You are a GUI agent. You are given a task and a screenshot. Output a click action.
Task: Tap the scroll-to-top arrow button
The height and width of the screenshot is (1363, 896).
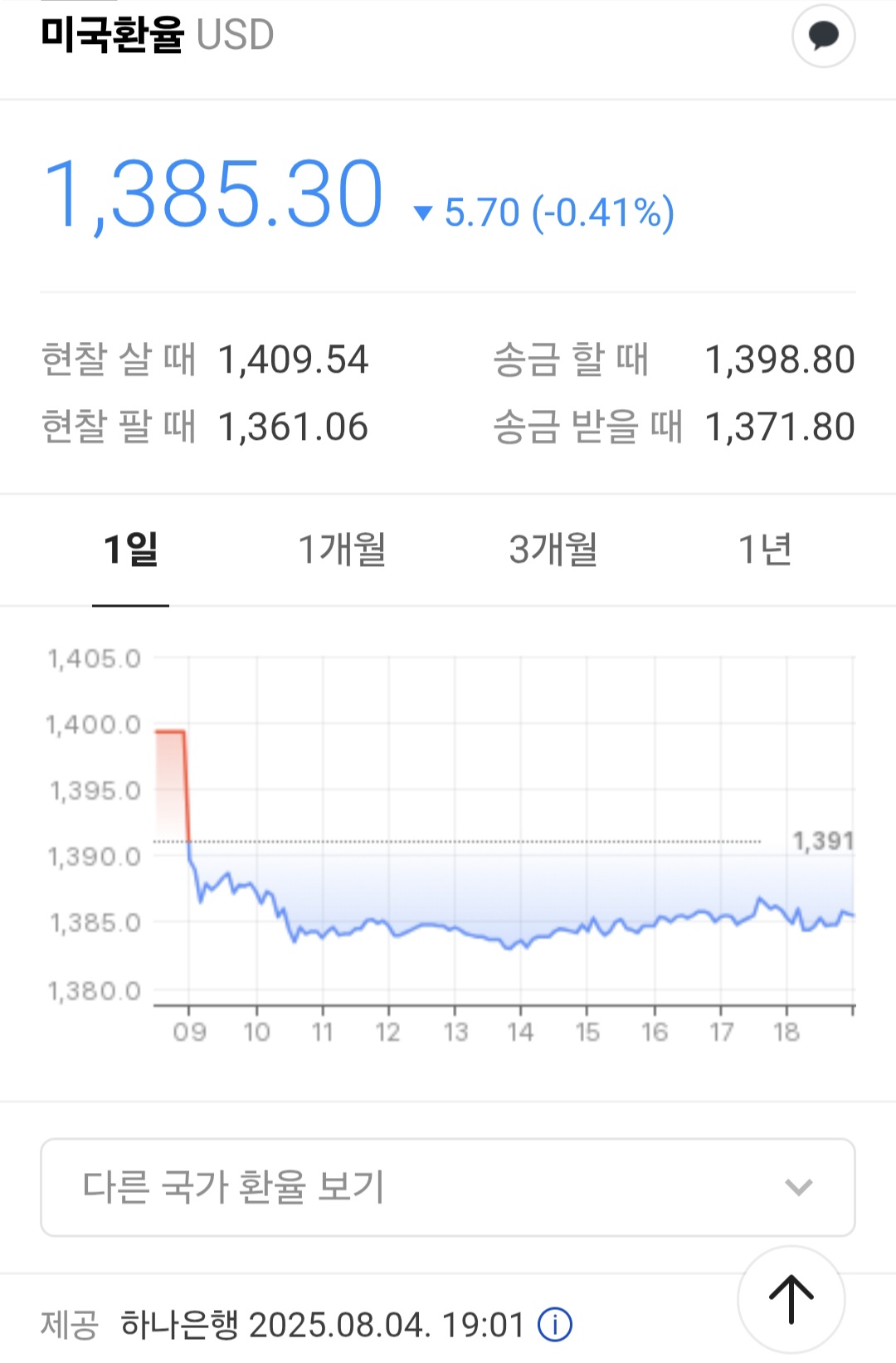click(791, 1299)
